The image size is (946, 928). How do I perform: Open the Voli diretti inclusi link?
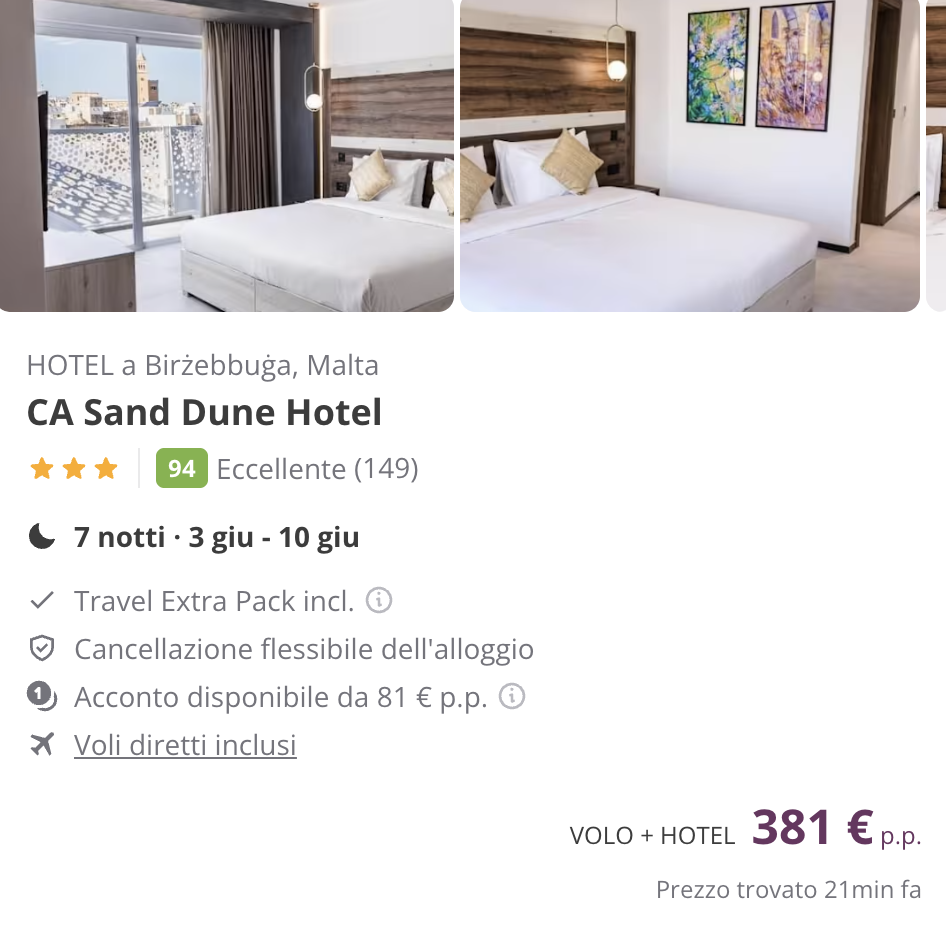(185, 745)
